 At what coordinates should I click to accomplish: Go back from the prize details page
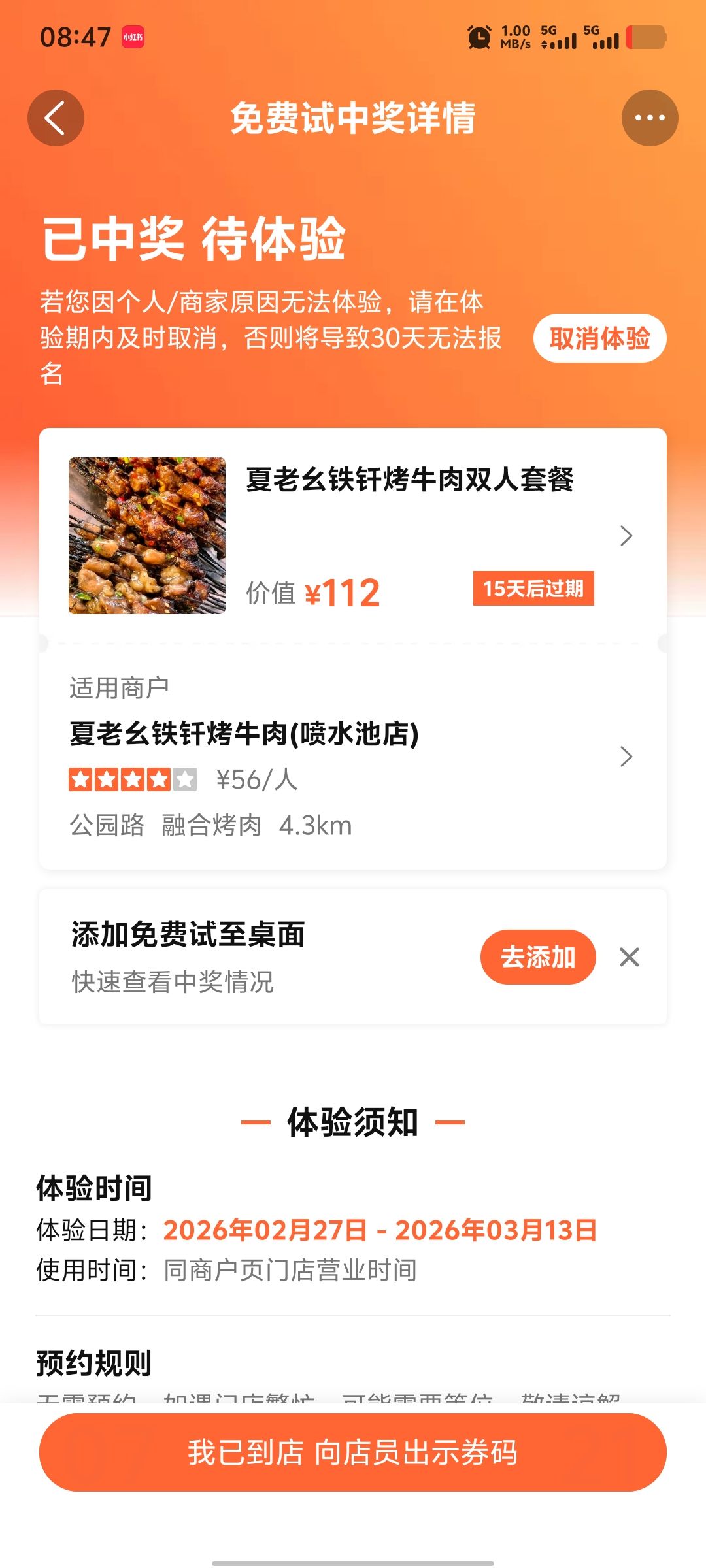tap(56, 118)
